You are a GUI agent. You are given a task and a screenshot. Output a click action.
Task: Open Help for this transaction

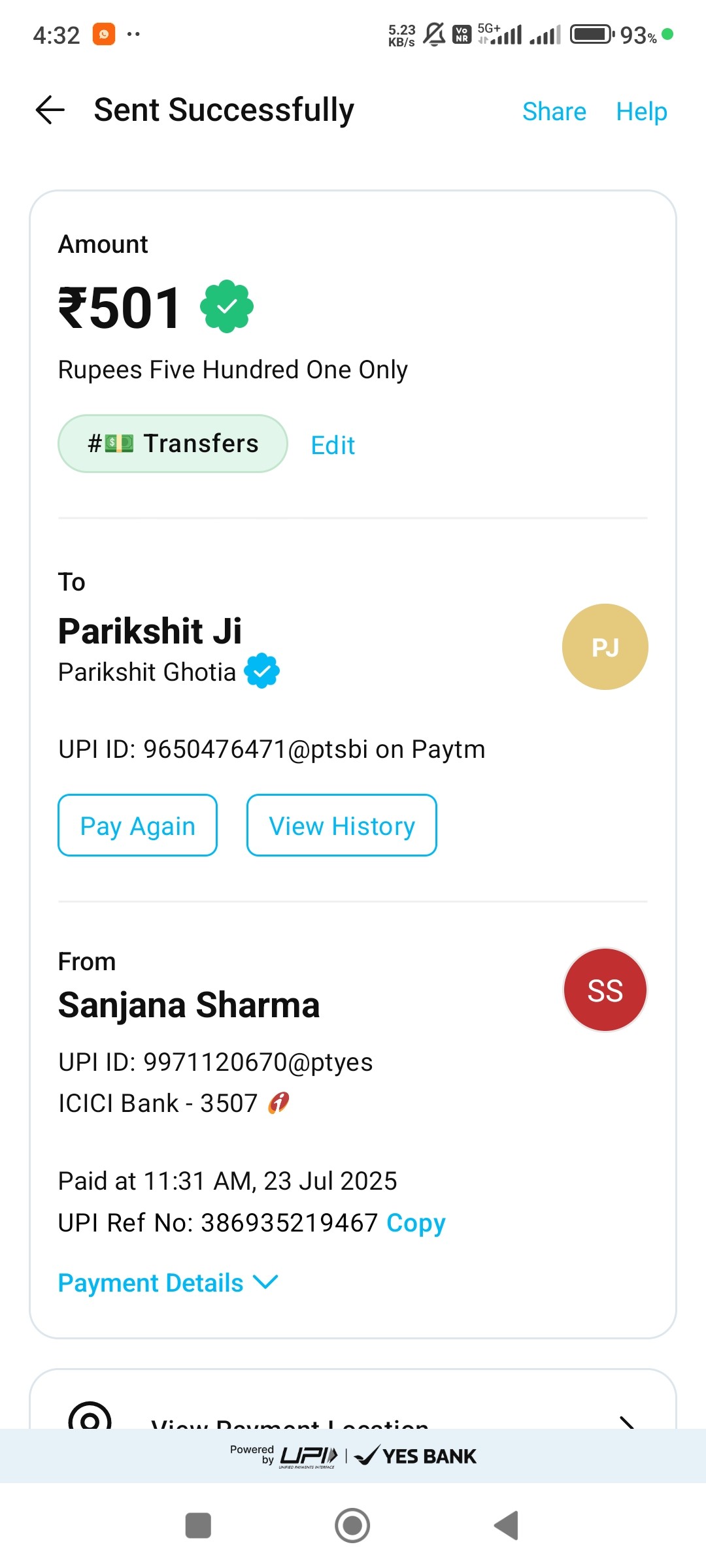tap(641, 112)
